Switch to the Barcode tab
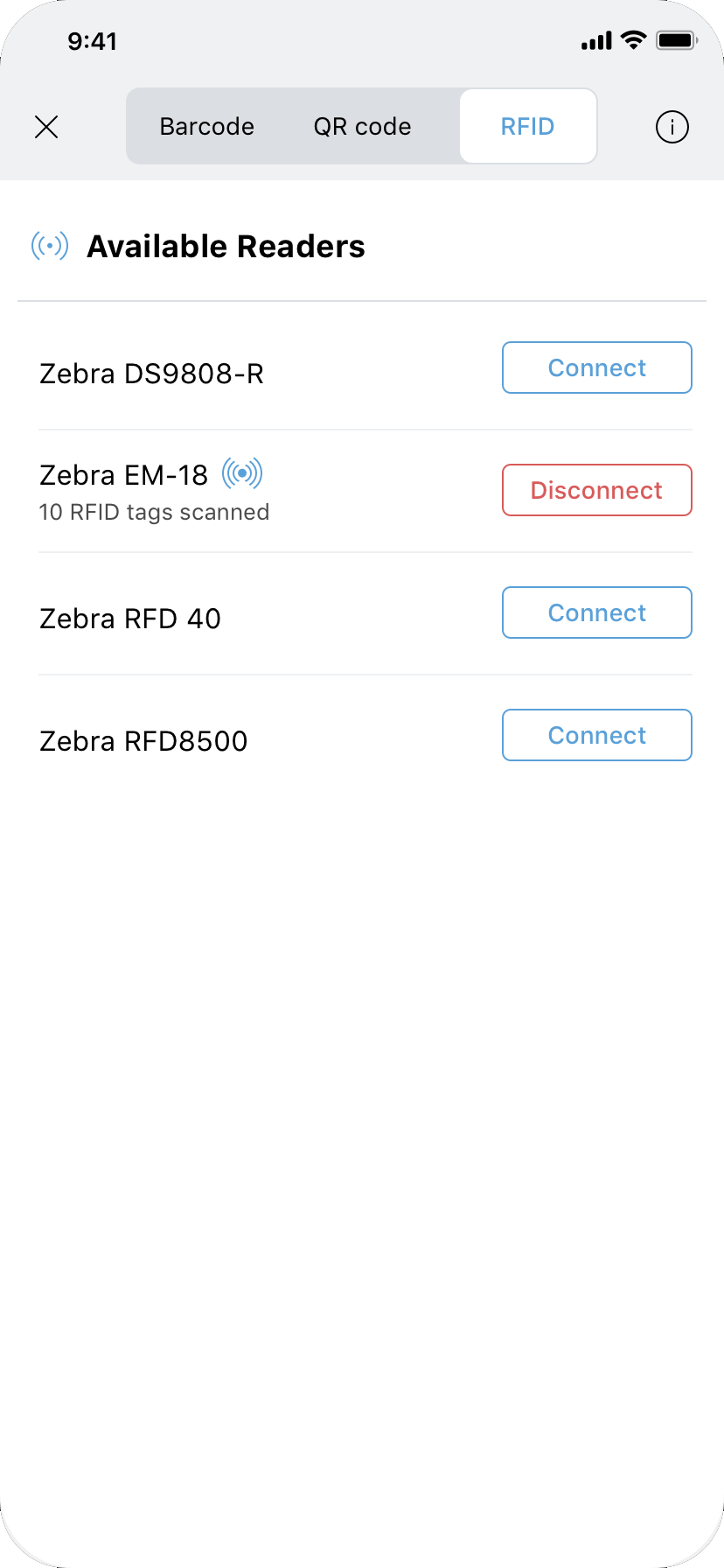Image resolution: width=724 pixels, height=1568 pixels. (x=207, y=127)
